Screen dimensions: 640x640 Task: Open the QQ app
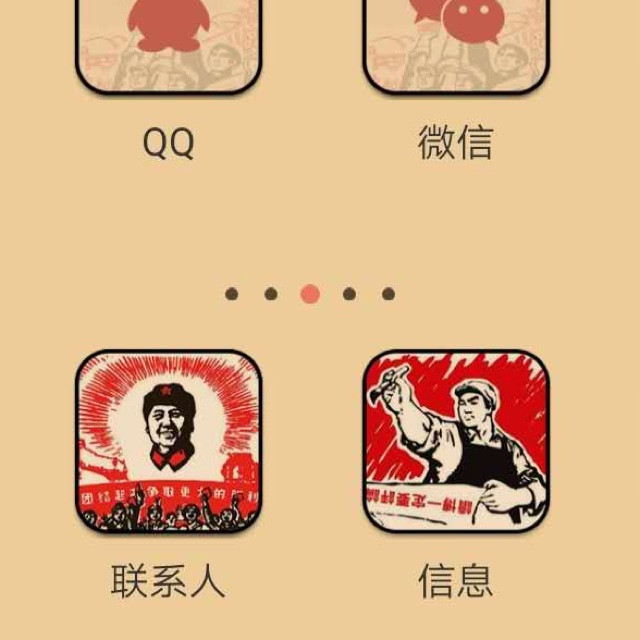point(168,45)
